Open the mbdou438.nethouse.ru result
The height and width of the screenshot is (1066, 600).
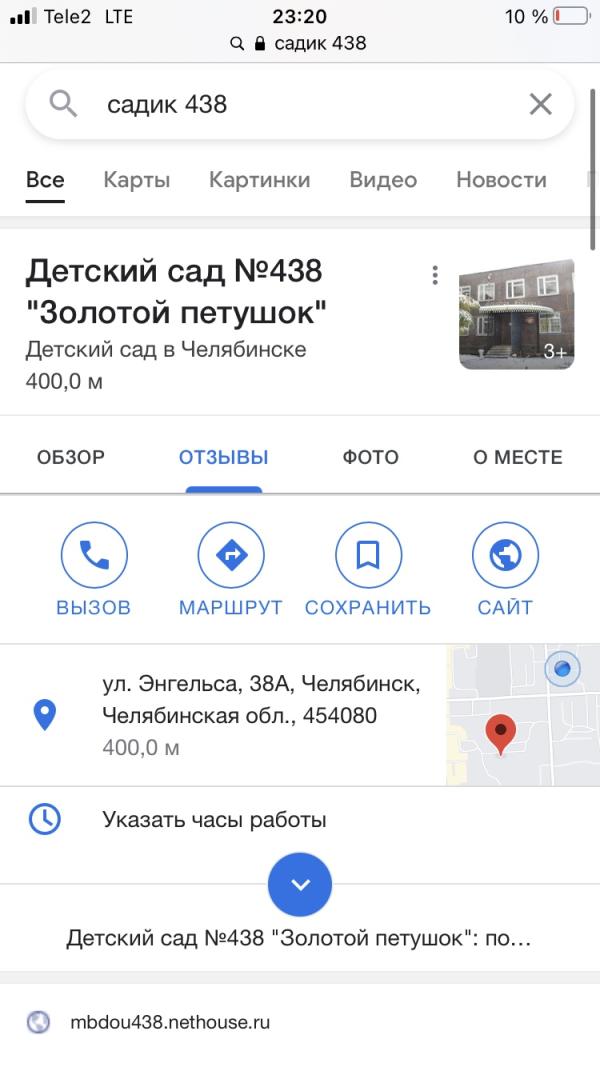pyautogui.click(x=170, y=1022)
